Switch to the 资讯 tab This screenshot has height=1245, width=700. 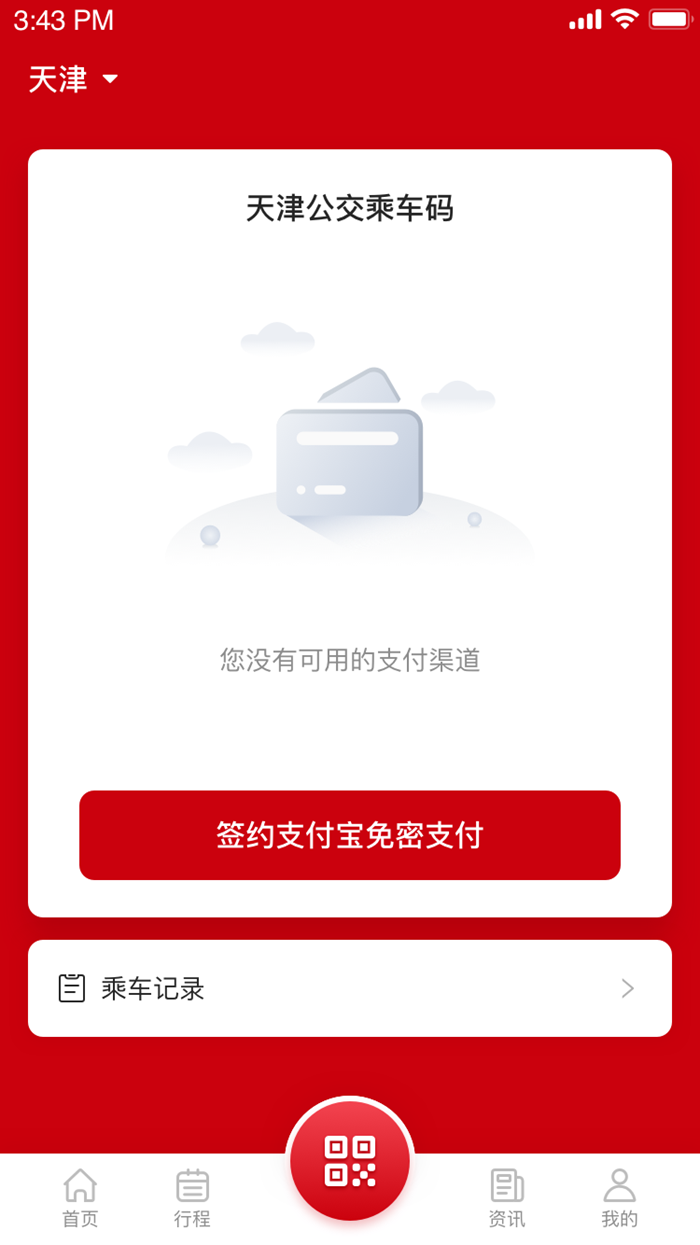pos(507,1197)
